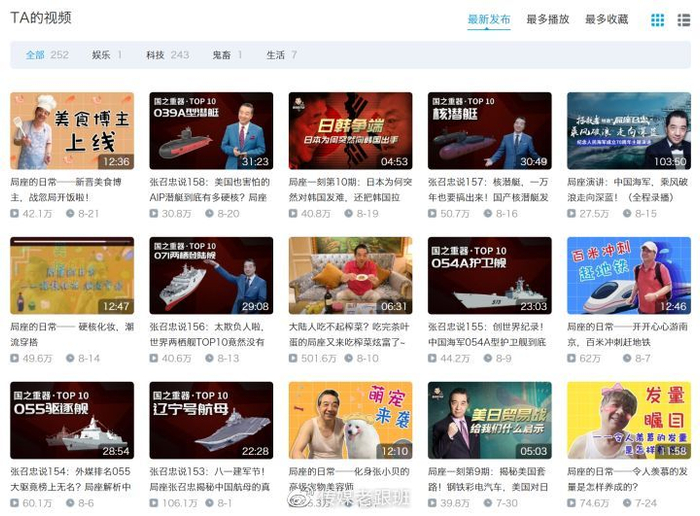Select the 最新发布 tab

(x=488, y=20)
